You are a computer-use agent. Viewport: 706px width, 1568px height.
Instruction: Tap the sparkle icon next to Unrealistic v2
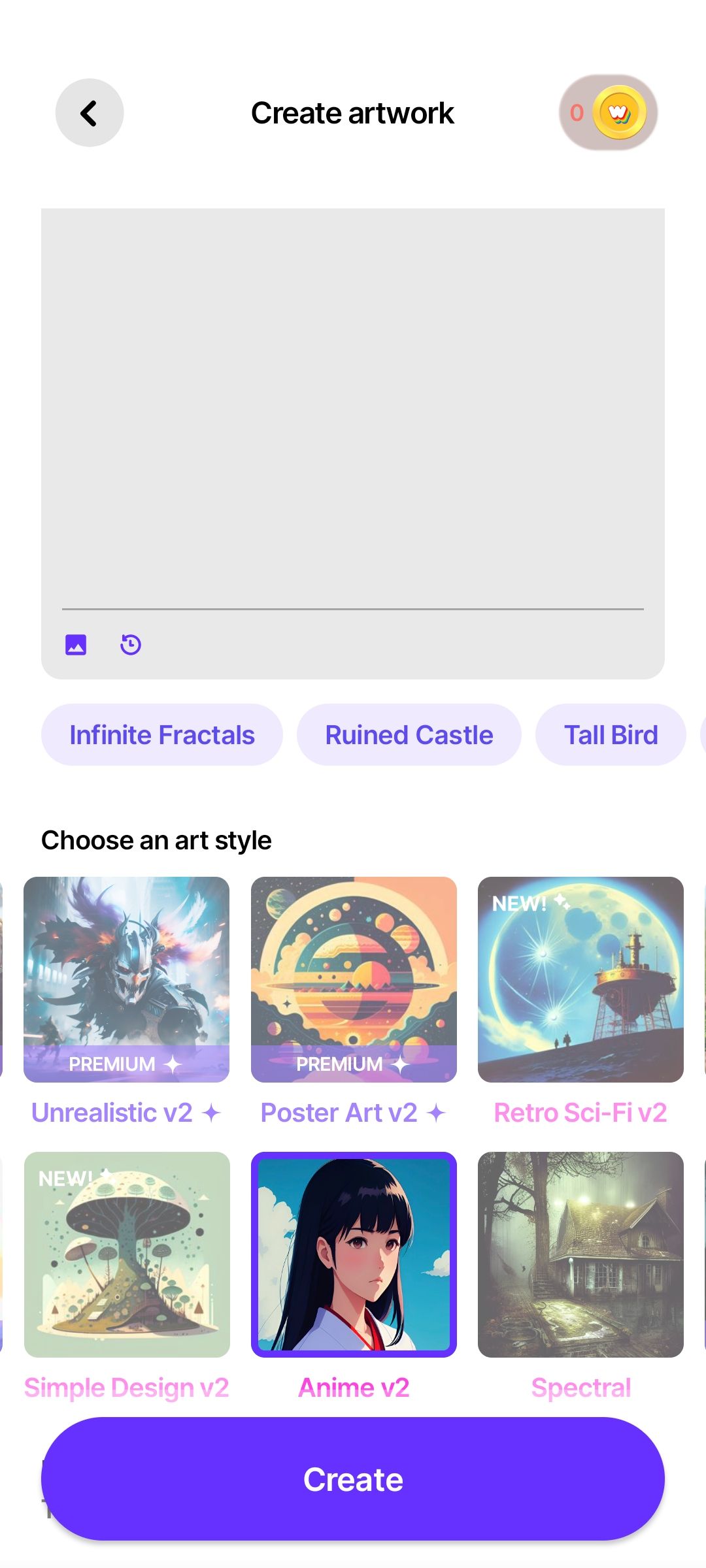210,1112
